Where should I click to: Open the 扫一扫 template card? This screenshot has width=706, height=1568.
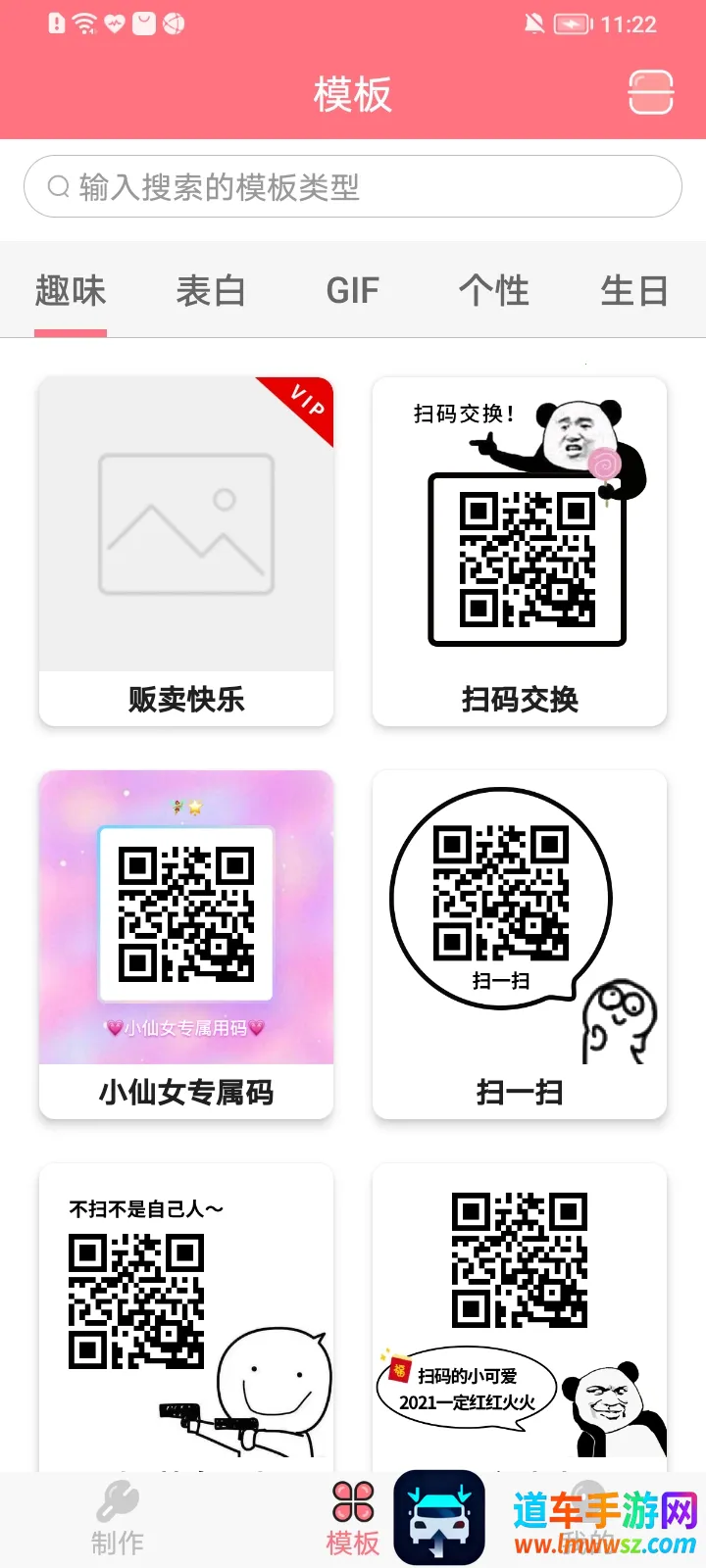[520, 944]
